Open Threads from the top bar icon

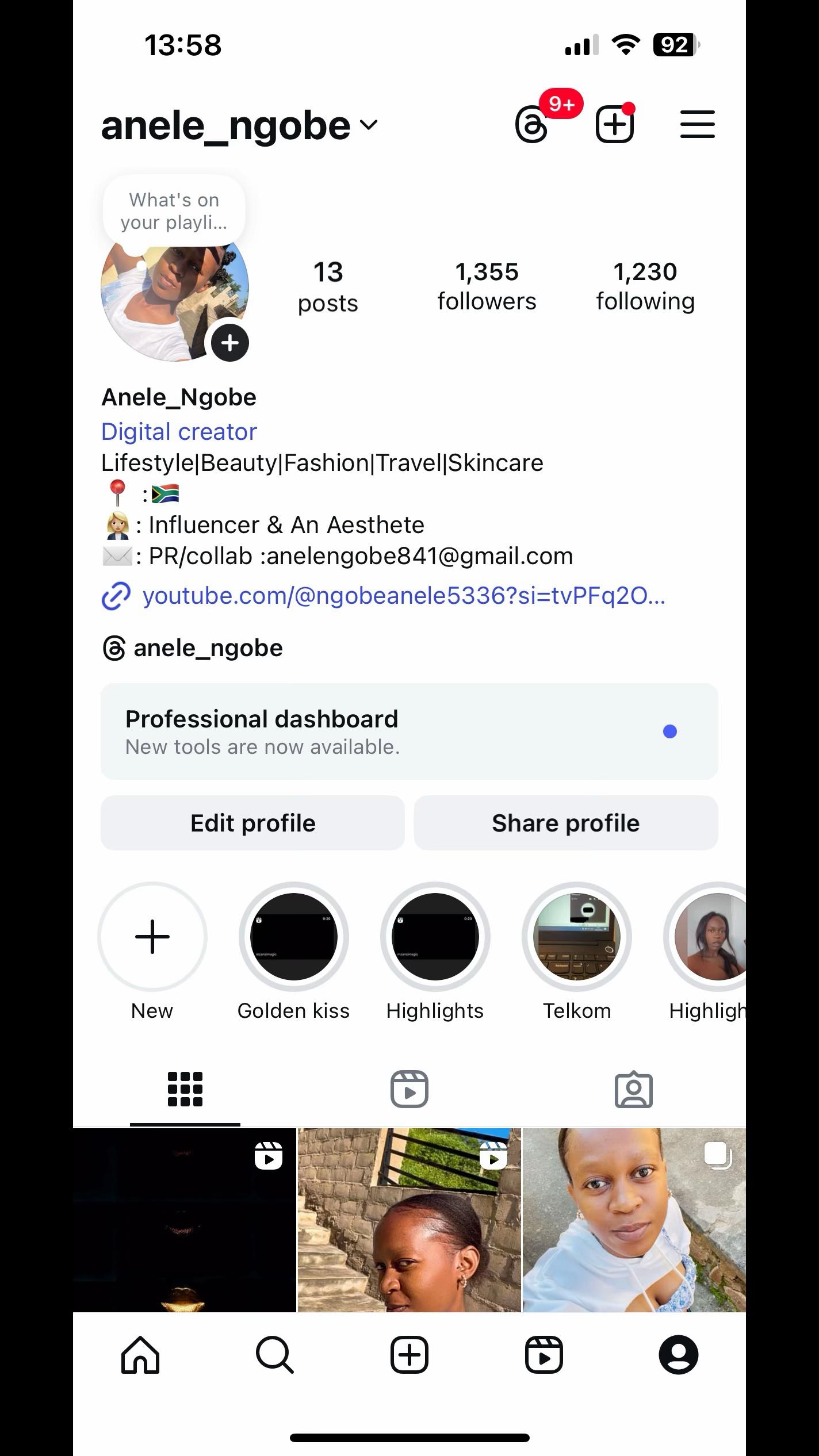click(x=532, y=125)
